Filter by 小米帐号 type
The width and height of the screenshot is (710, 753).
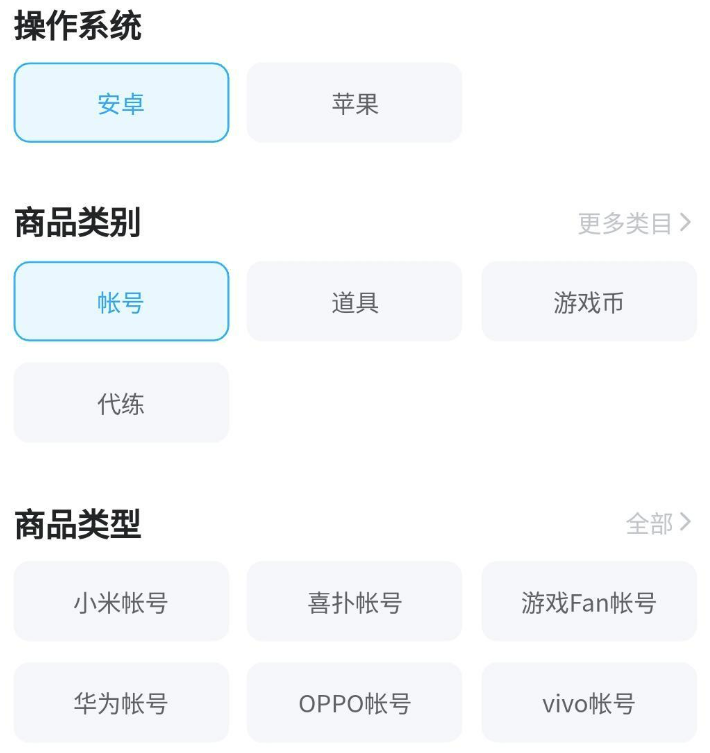(x=121, y=602)
